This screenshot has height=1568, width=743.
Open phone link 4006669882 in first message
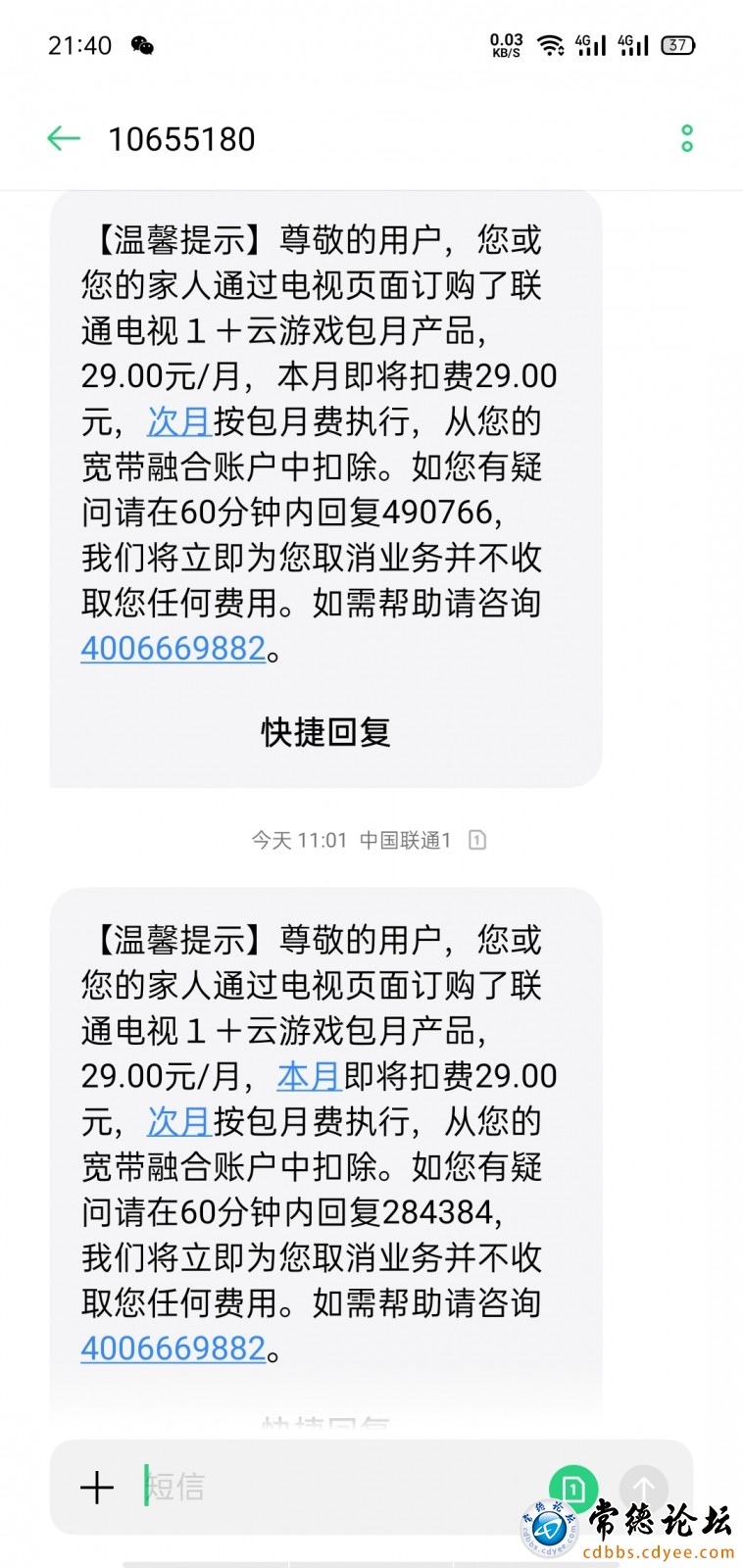pyautogui.click(x=173, y=649)
